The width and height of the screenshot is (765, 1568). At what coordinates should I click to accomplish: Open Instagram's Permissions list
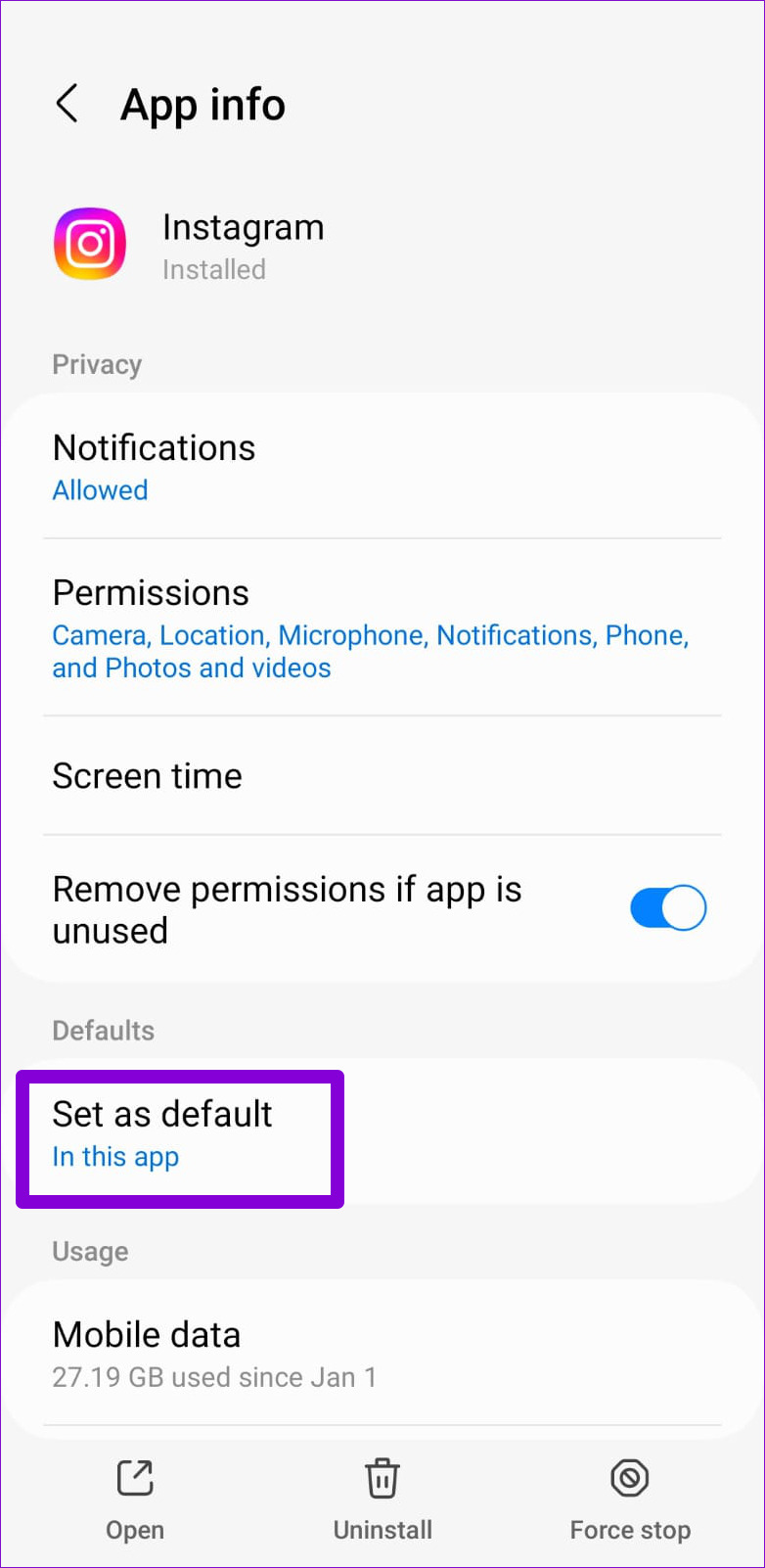click(x=382, y=627)
